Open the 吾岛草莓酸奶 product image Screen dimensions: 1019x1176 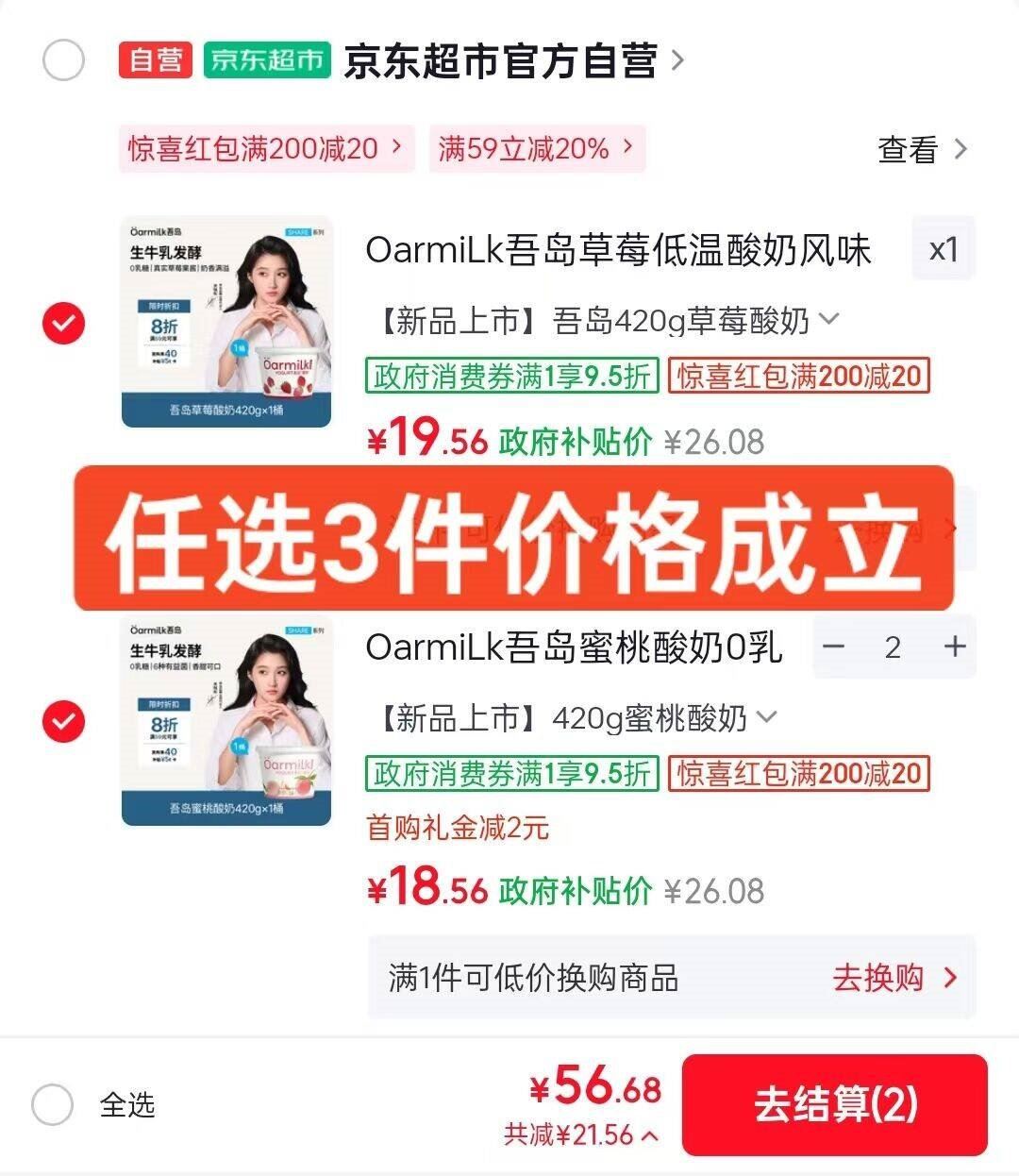[226, 322]
